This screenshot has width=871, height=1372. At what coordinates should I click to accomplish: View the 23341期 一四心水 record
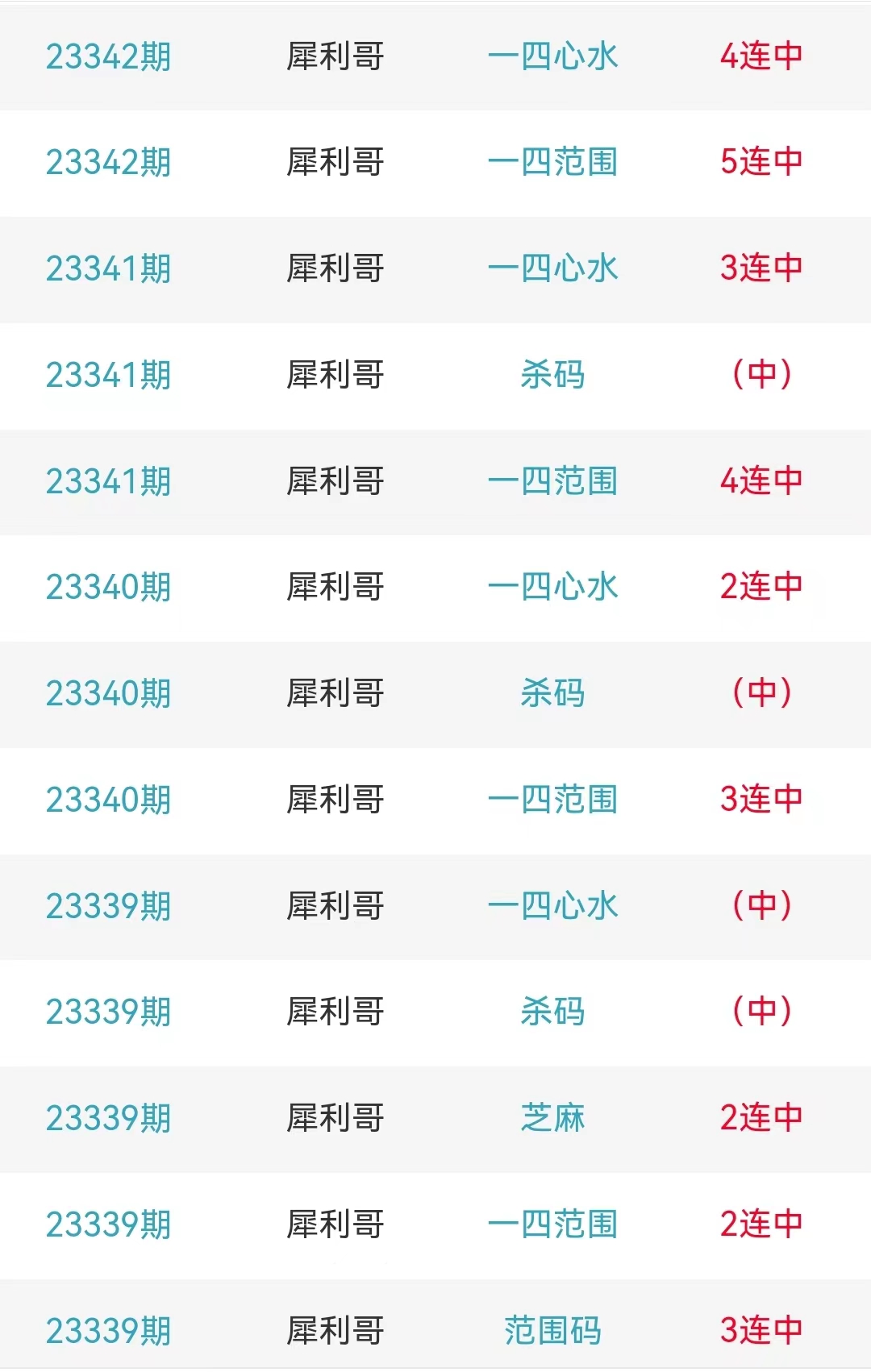(x=552, y=268)
